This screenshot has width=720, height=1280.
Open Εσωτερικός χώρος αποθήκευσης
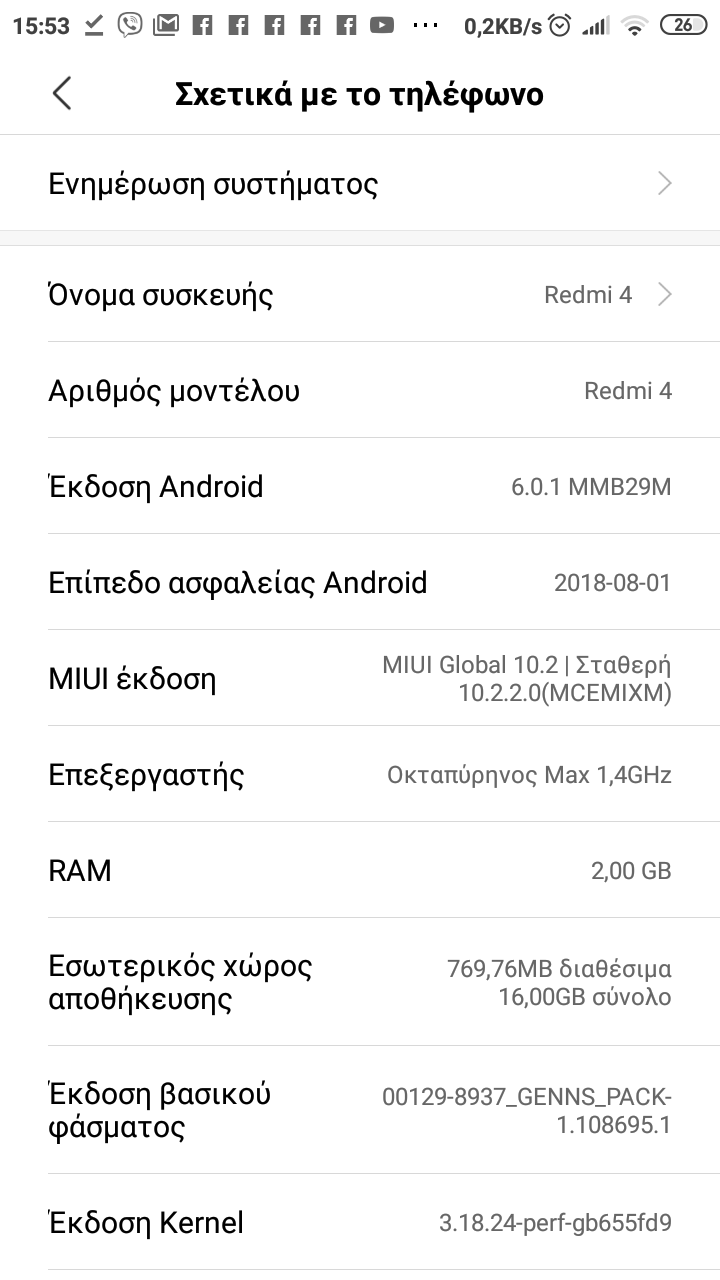360,982
